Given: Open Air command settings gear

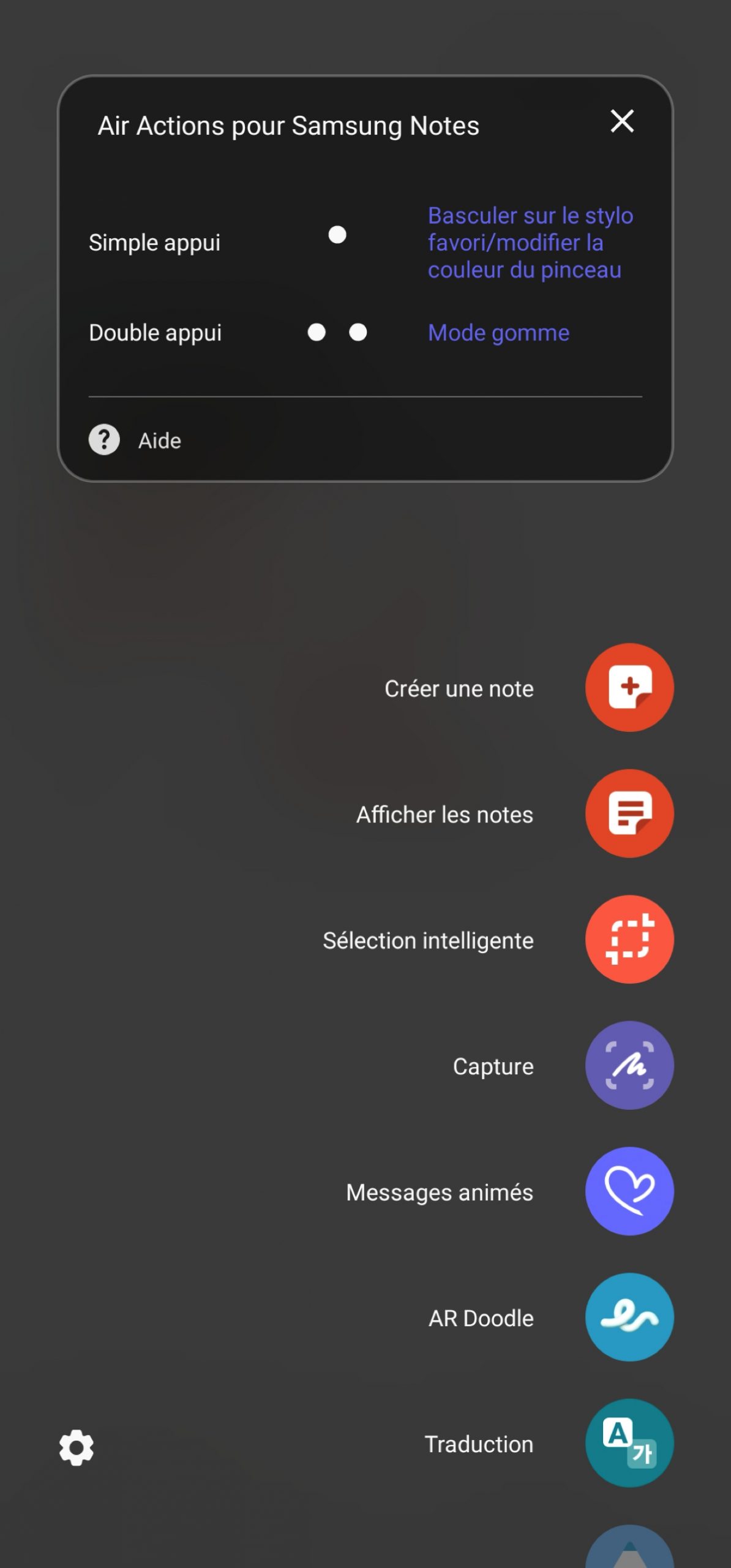Looking at the screenshot, I should [x=77, y=1448].
